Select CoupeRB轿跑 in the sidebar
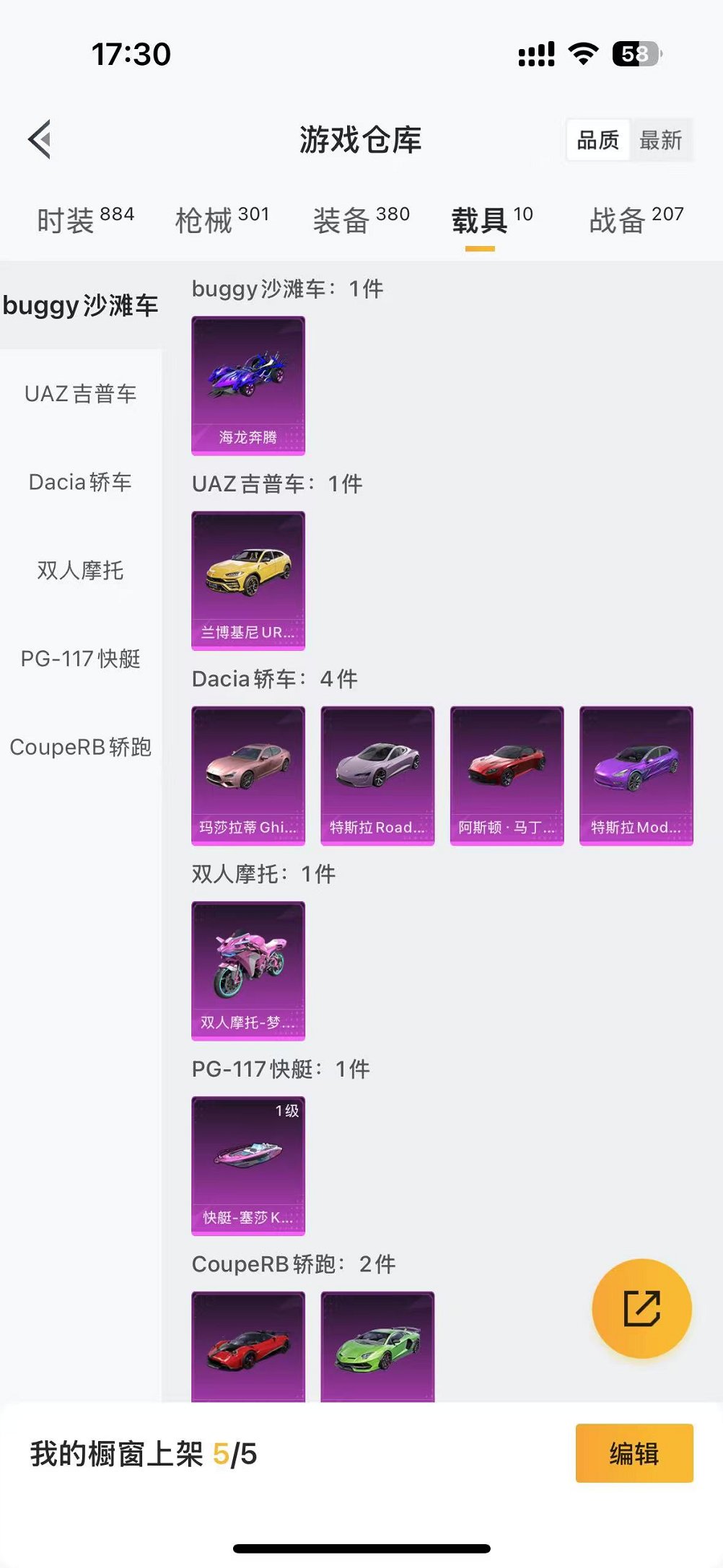The image size is (723, 1568). coord(80,747)
